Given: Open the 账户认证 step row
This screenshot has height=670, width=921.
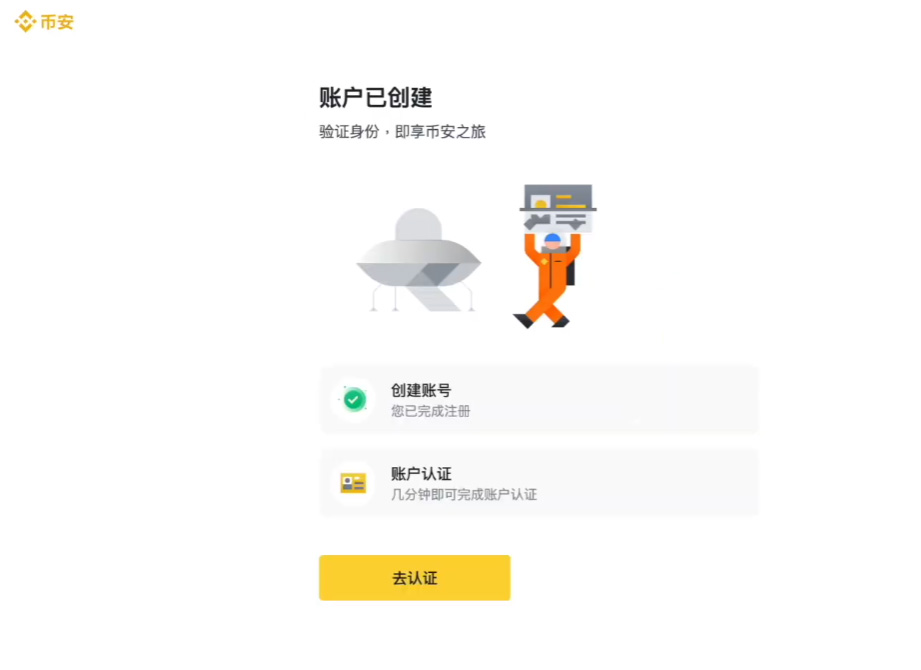Looking at the screenshot, I should (x=538, y=483).
